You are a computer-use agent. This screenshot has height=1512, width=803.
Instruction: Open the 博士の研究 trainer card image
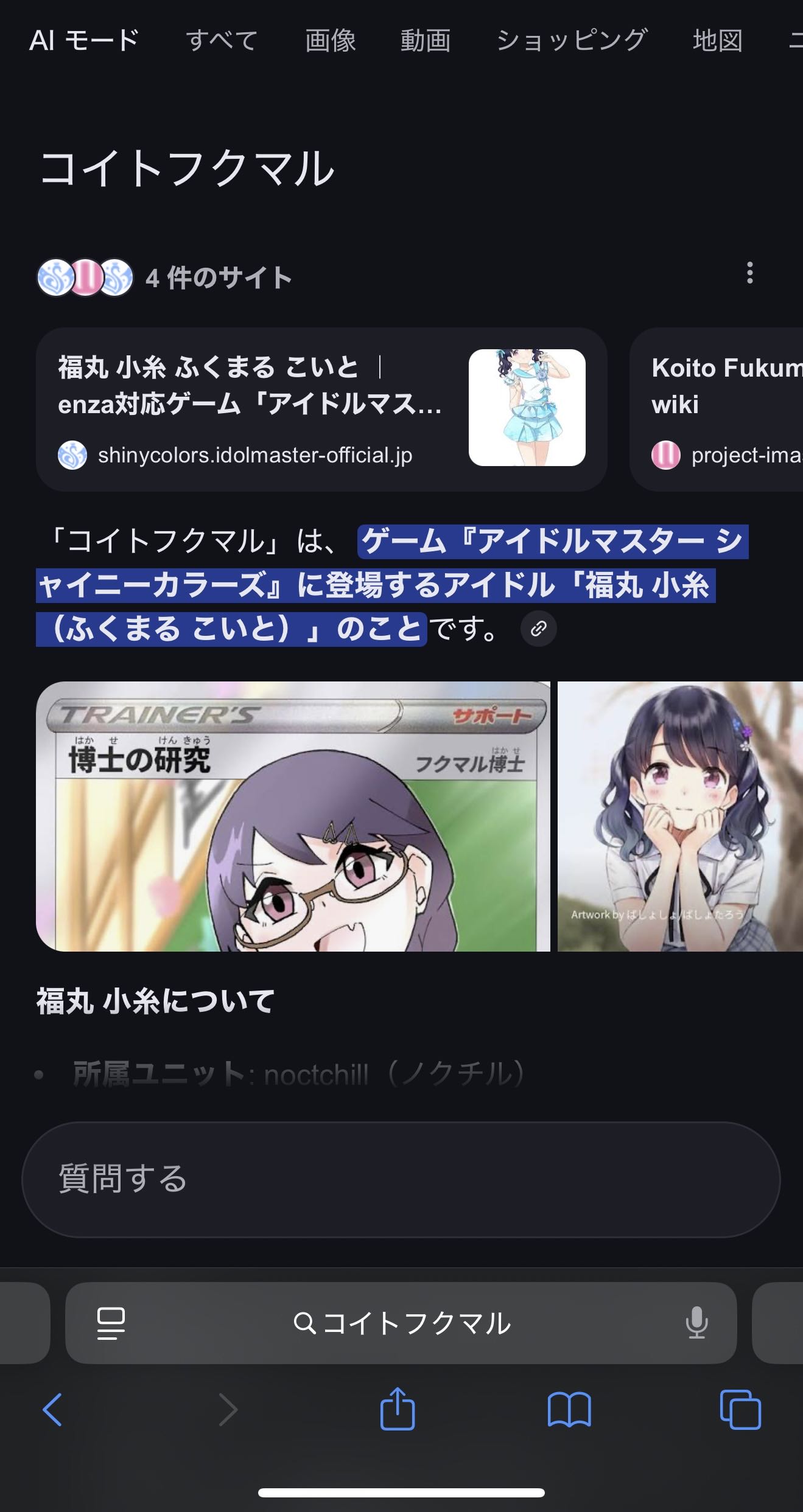tap(293, 817)
